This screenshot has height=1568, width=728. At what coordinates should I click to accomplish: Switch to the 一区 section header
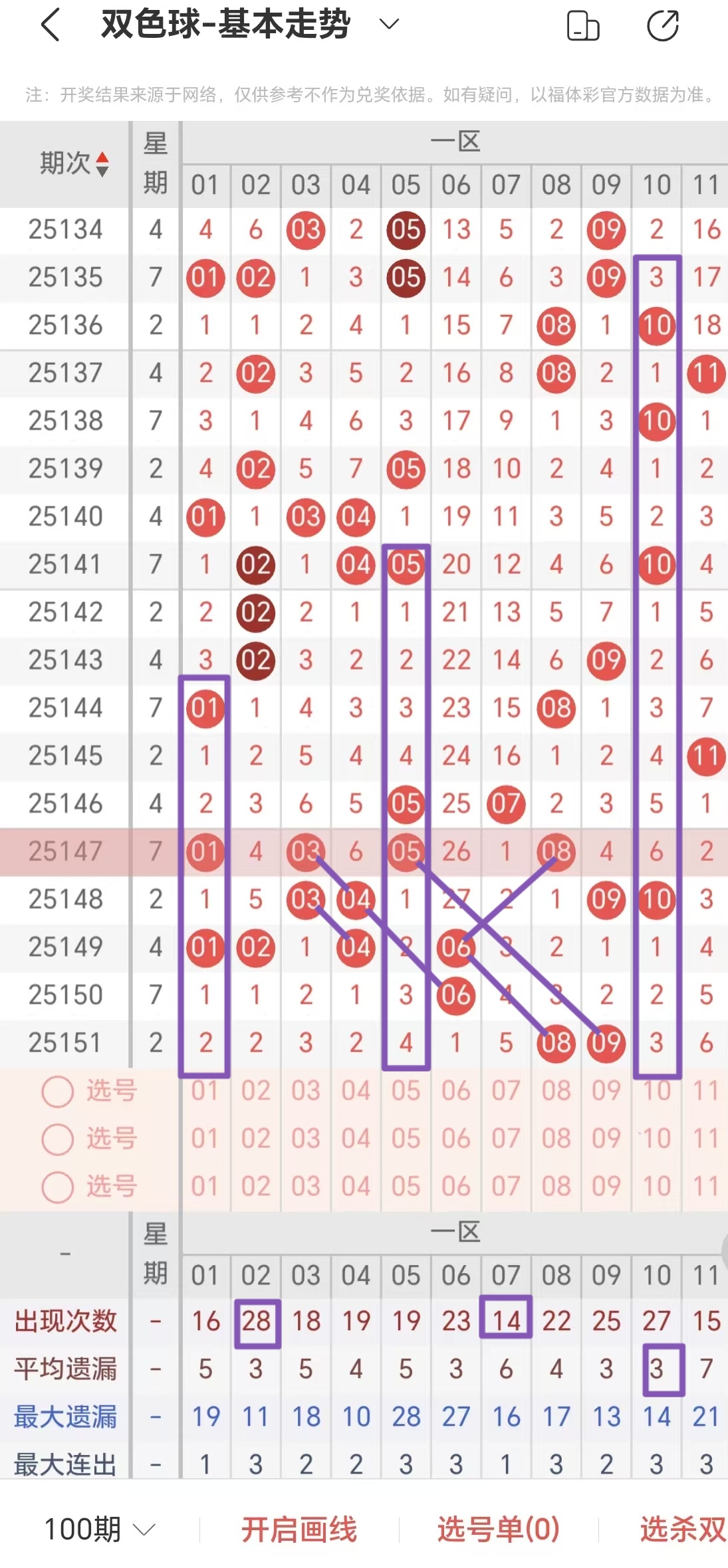(x=455, y=141)
